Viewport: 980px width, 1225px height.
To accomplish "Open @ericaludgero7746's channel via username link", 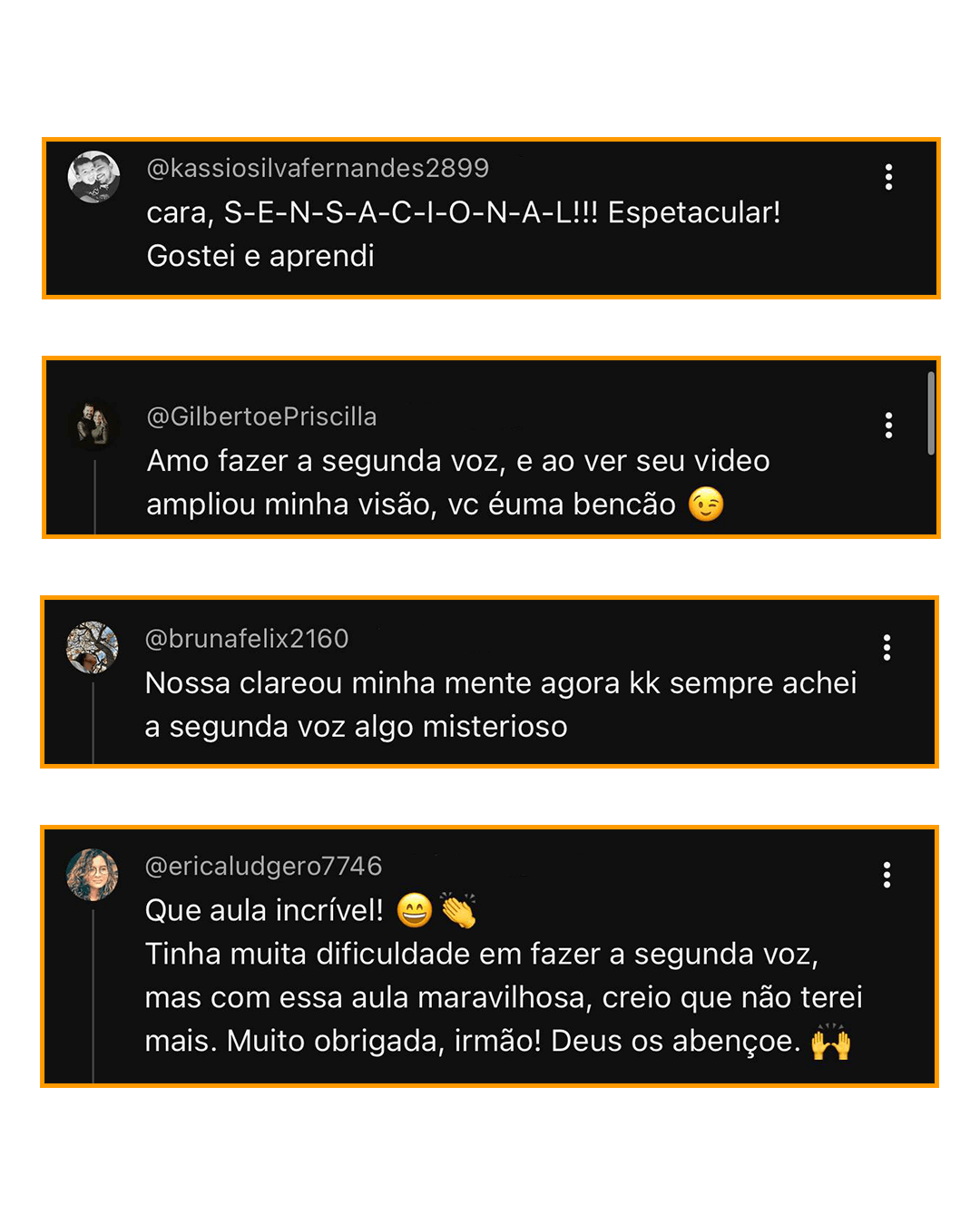I will click(263, 866).
